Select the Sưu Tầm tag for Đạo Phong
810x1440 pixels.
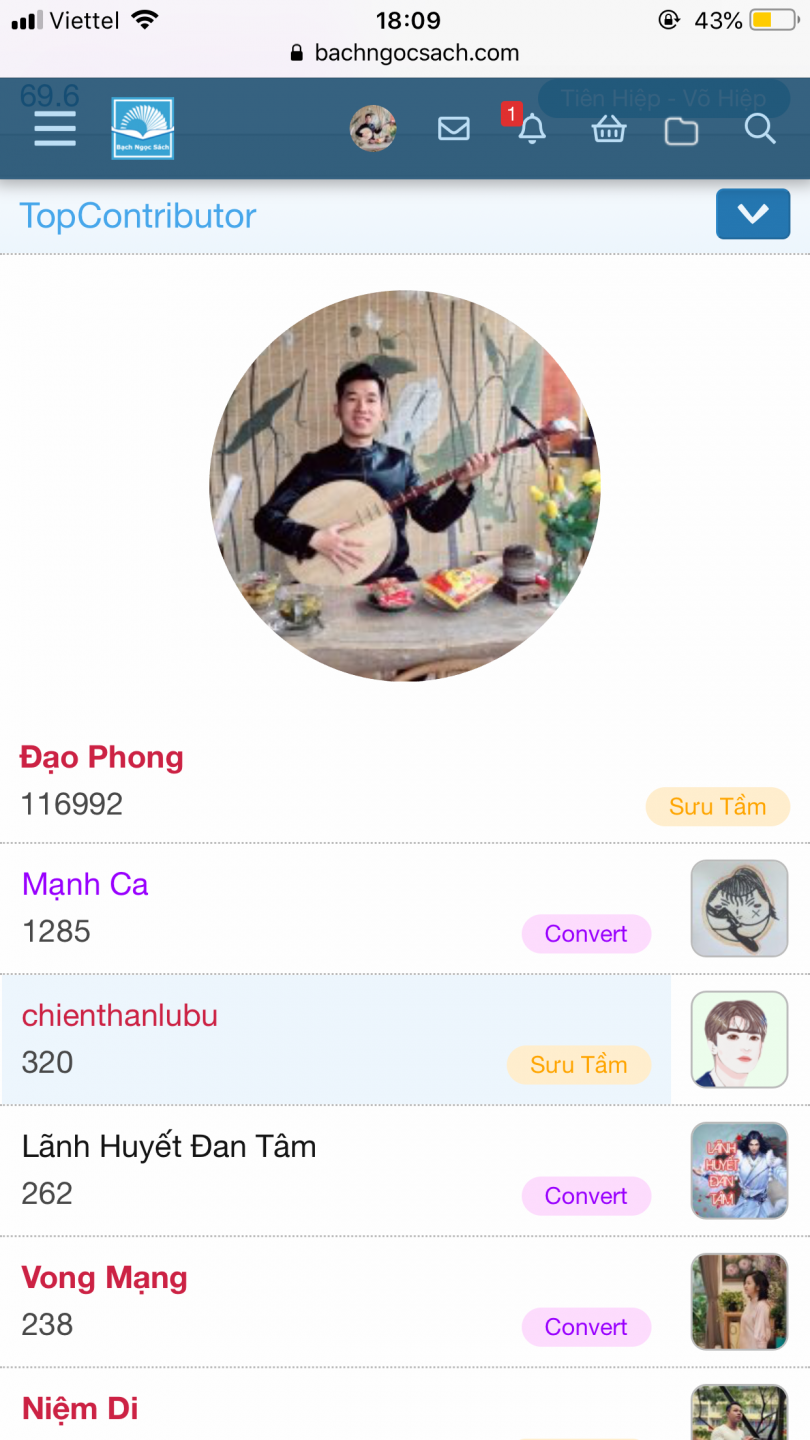point(717,806)
